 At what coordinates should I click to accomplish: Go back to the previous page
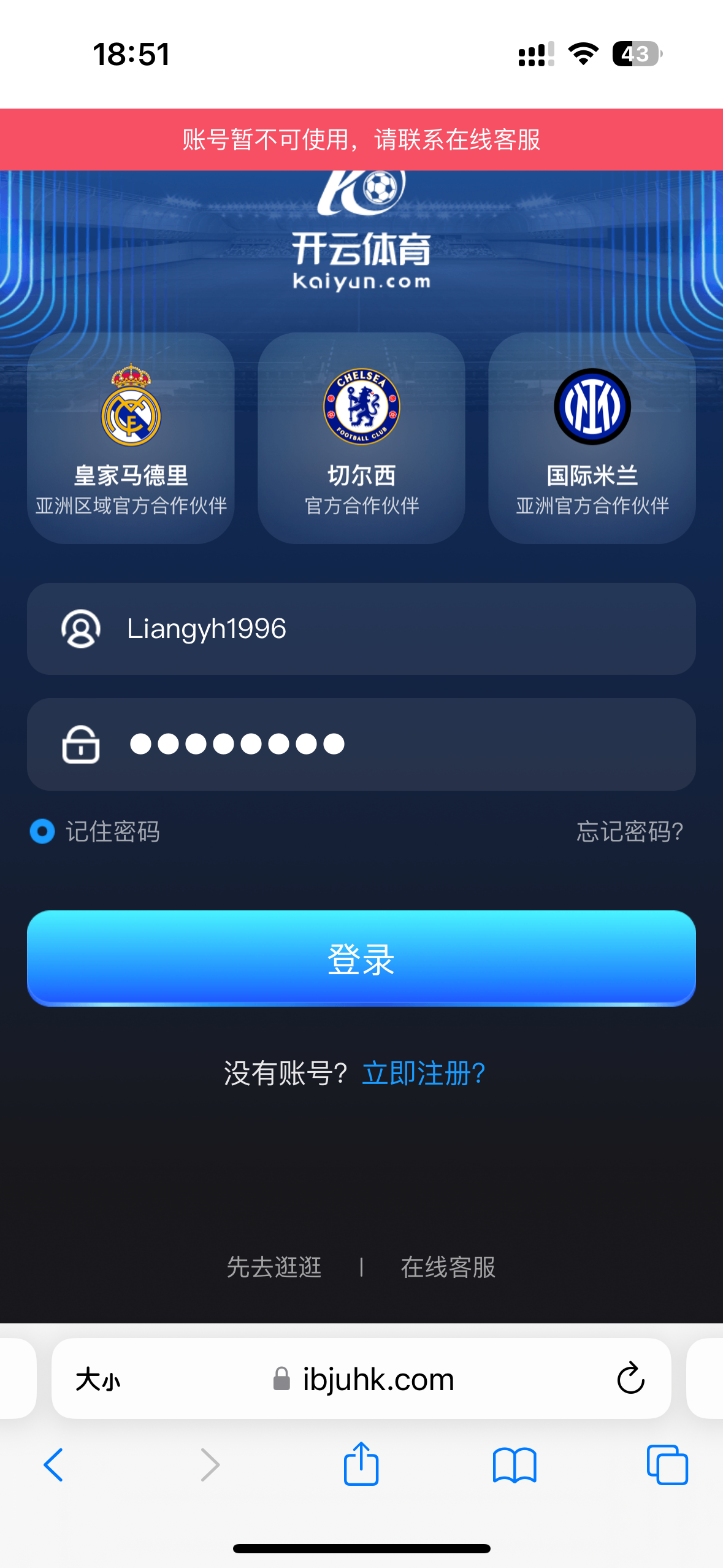pos(54,1465)
